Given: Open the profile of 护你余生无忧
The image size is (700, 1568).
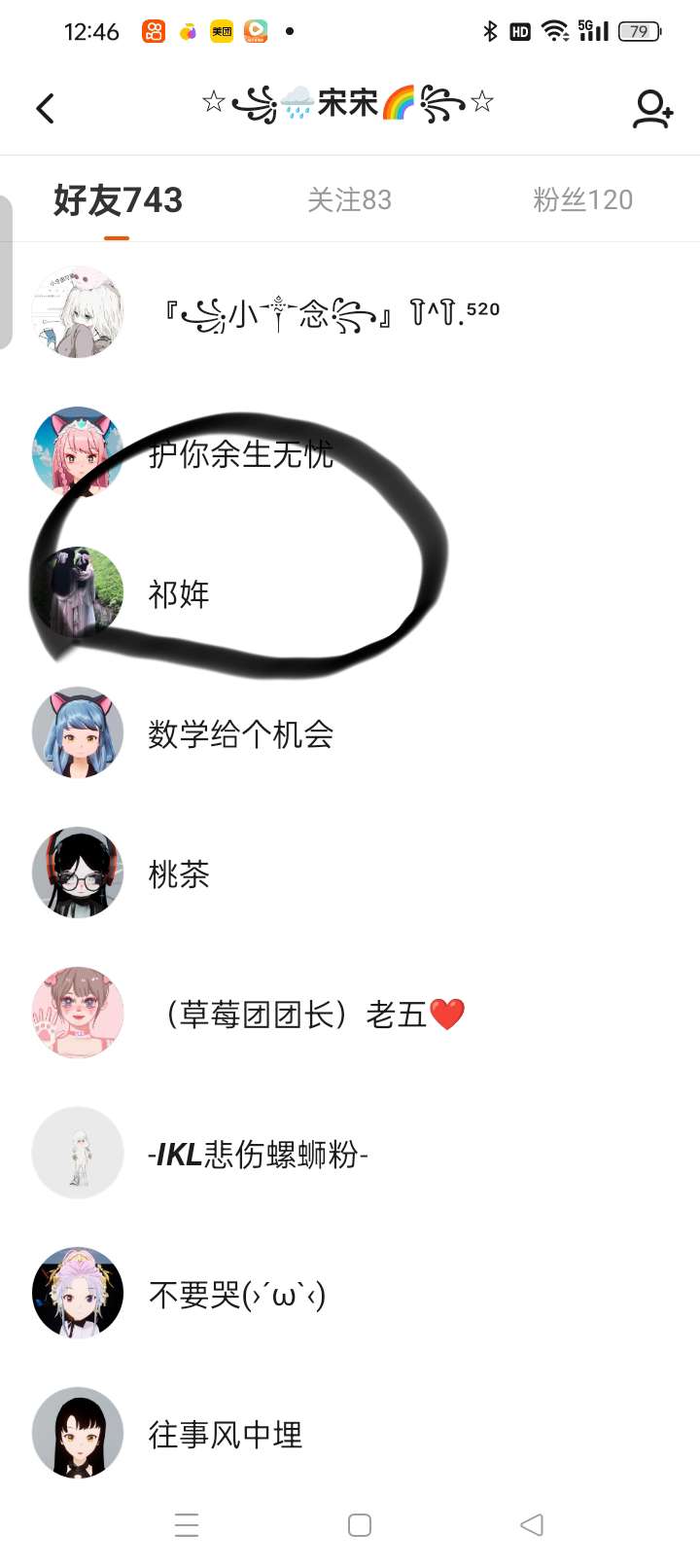Looking at the screenshot, I should (240, 454).
